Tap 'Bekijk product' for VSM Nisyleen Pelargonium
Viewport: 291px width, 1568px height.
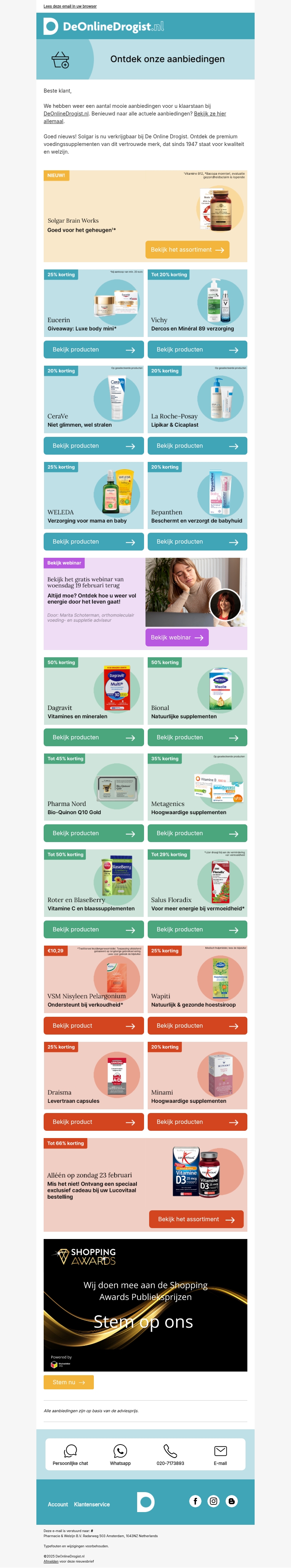click(x=93, y=1025)
